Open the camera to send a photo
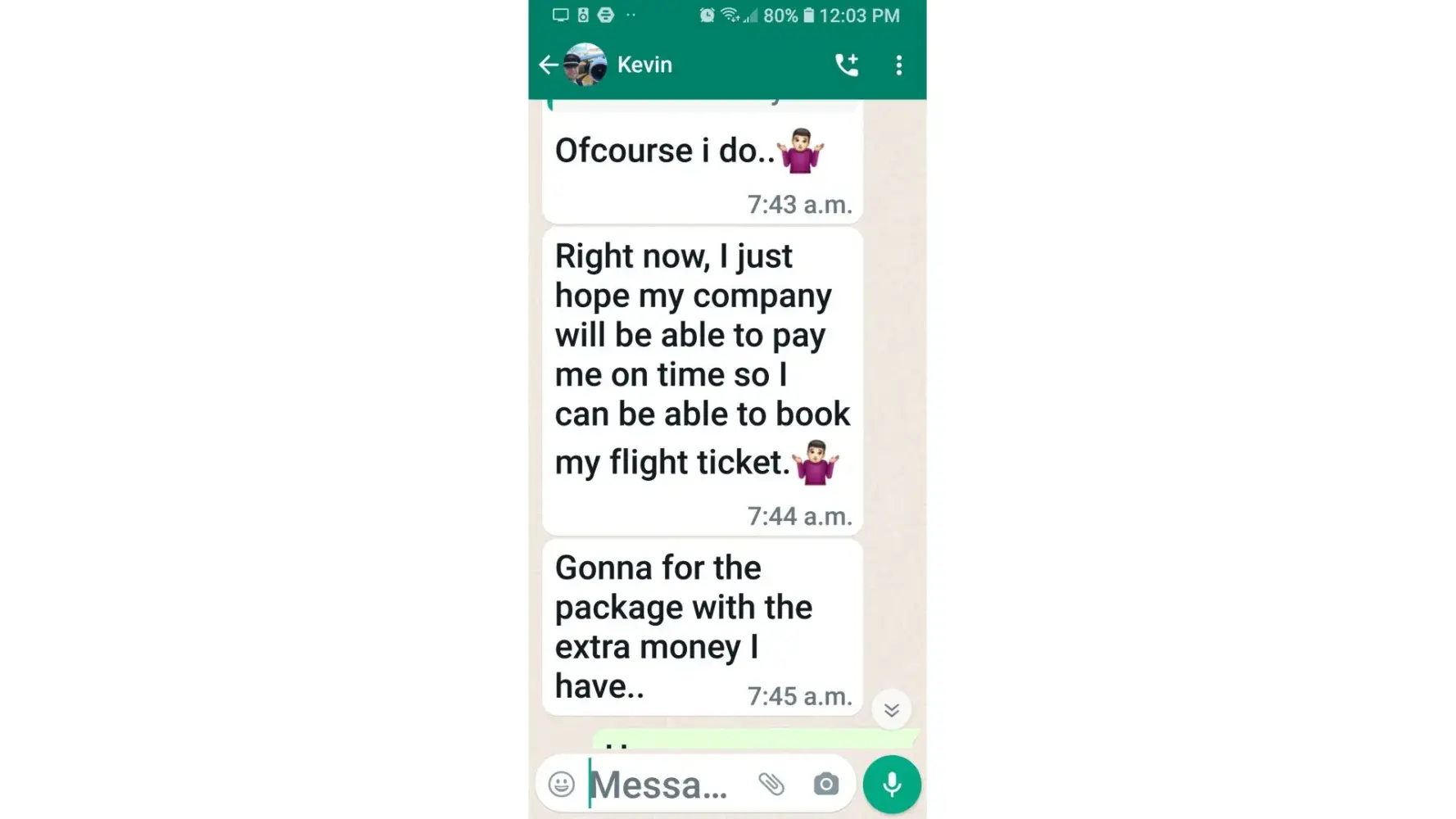The width and height of the screenshot is (1456, 819). click(825, 785)
